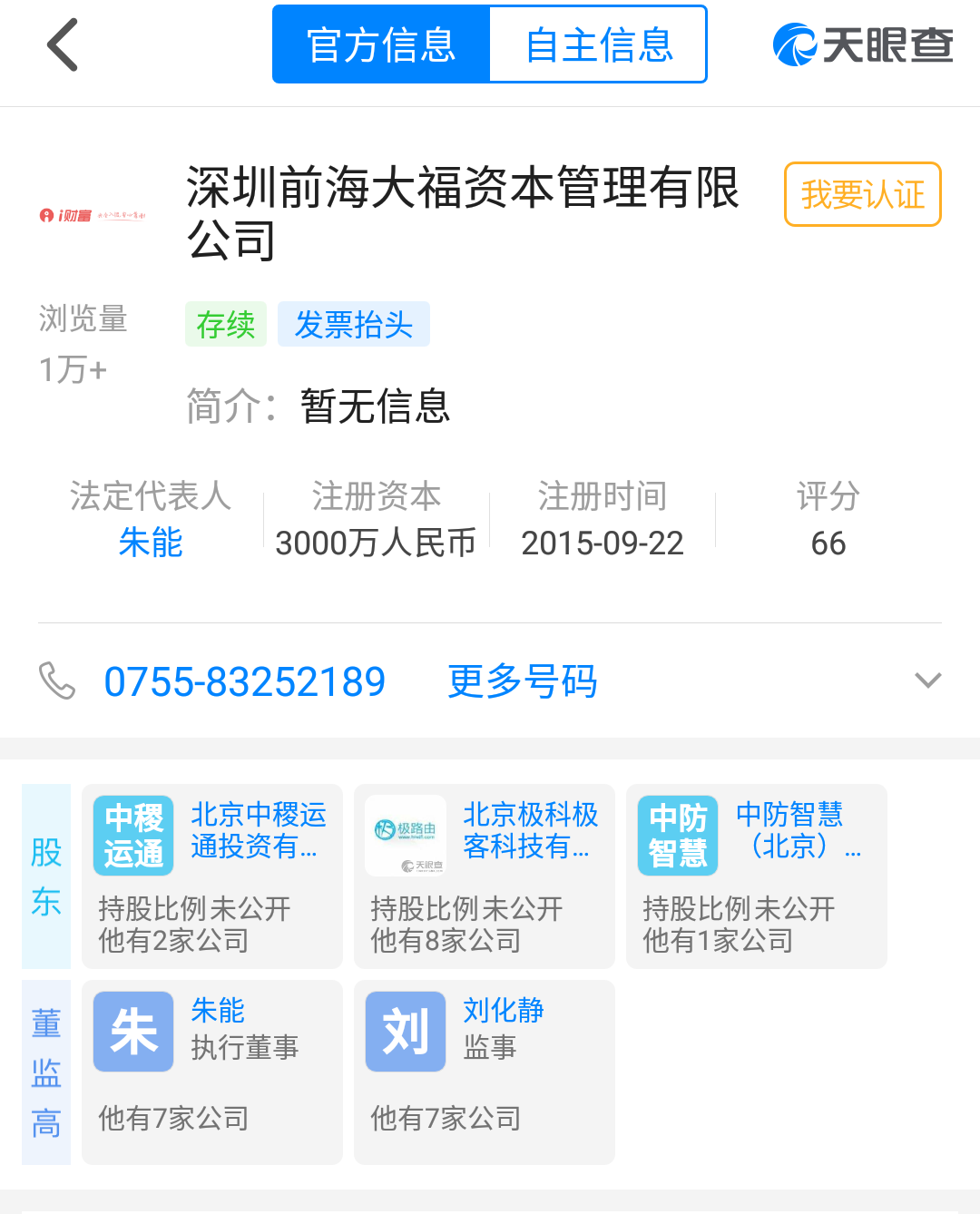This screenshot has height=1214, width=980.
Task: Go back using the top-left arrow
Action: (63, 44)
